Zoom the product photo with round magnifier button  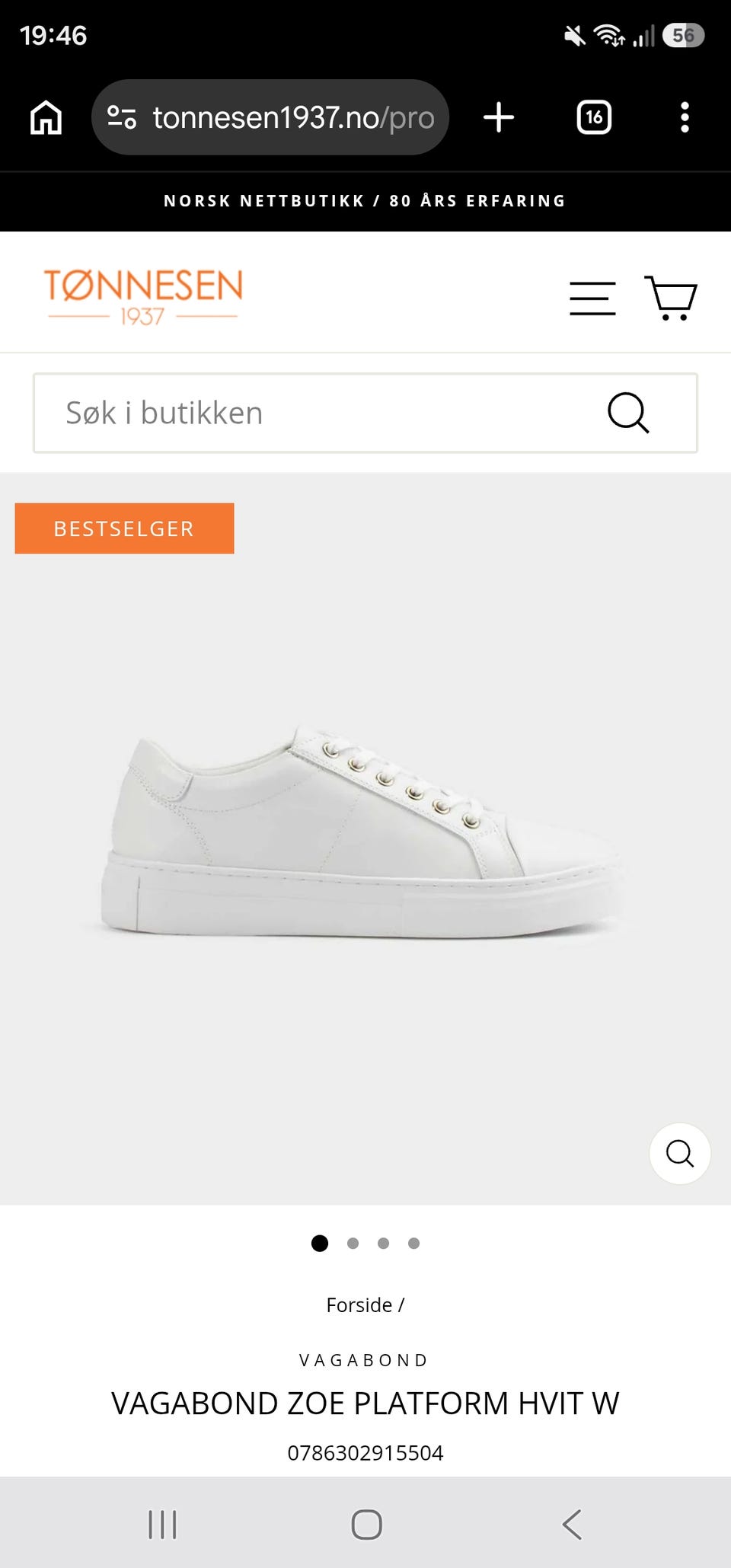coord(680,1153)
